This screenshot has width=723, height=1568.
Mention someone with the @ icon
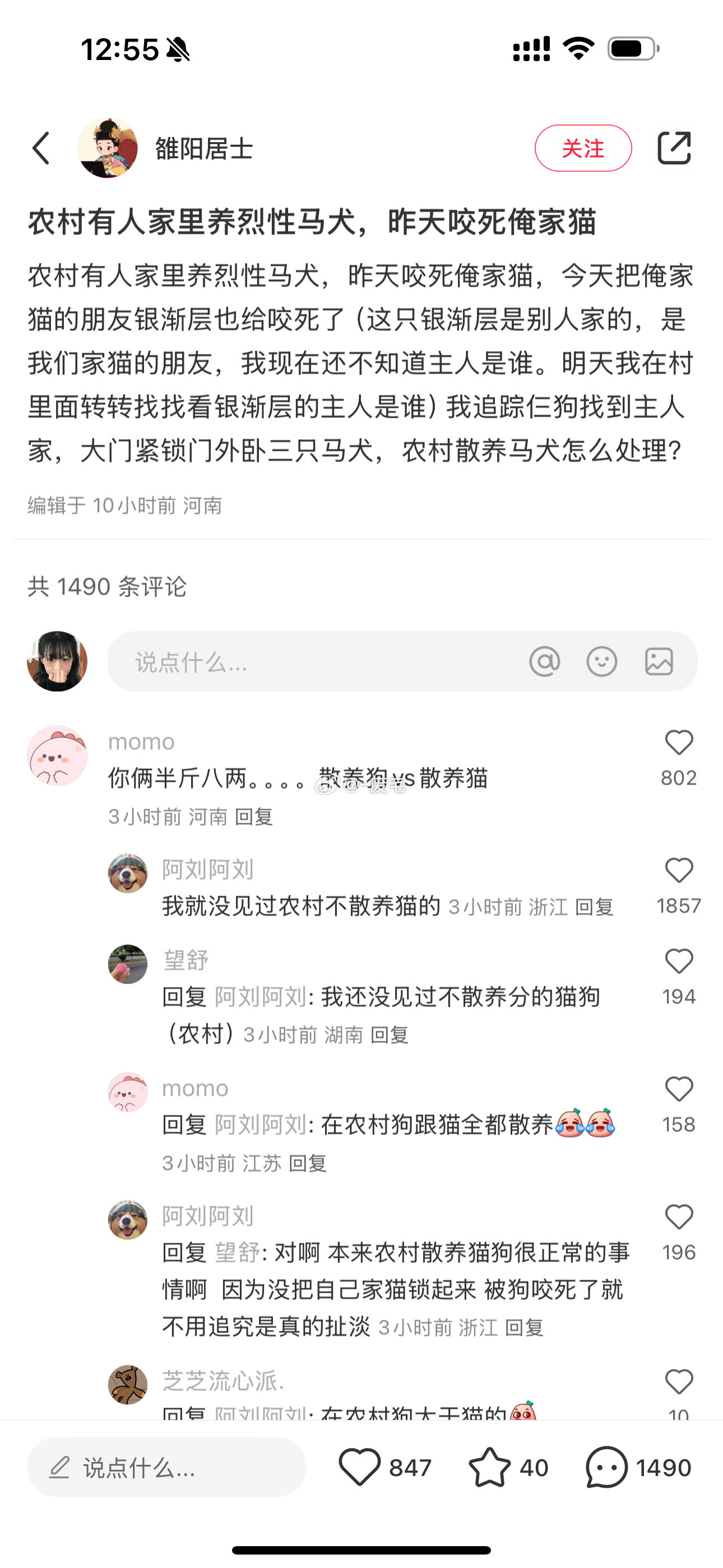(545, 662)
